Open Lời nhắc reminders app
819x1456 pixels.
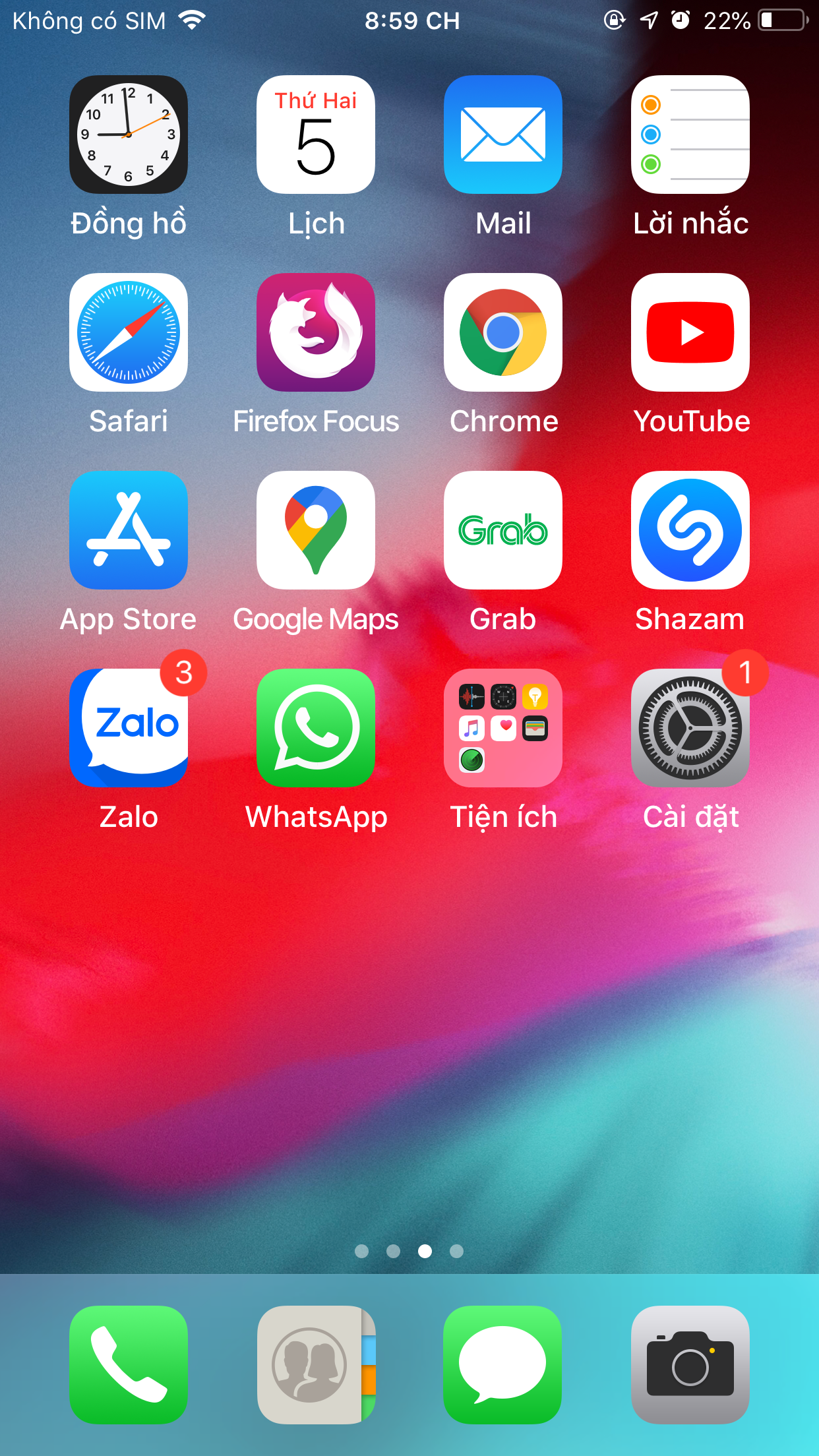click(x=690, y=135)
